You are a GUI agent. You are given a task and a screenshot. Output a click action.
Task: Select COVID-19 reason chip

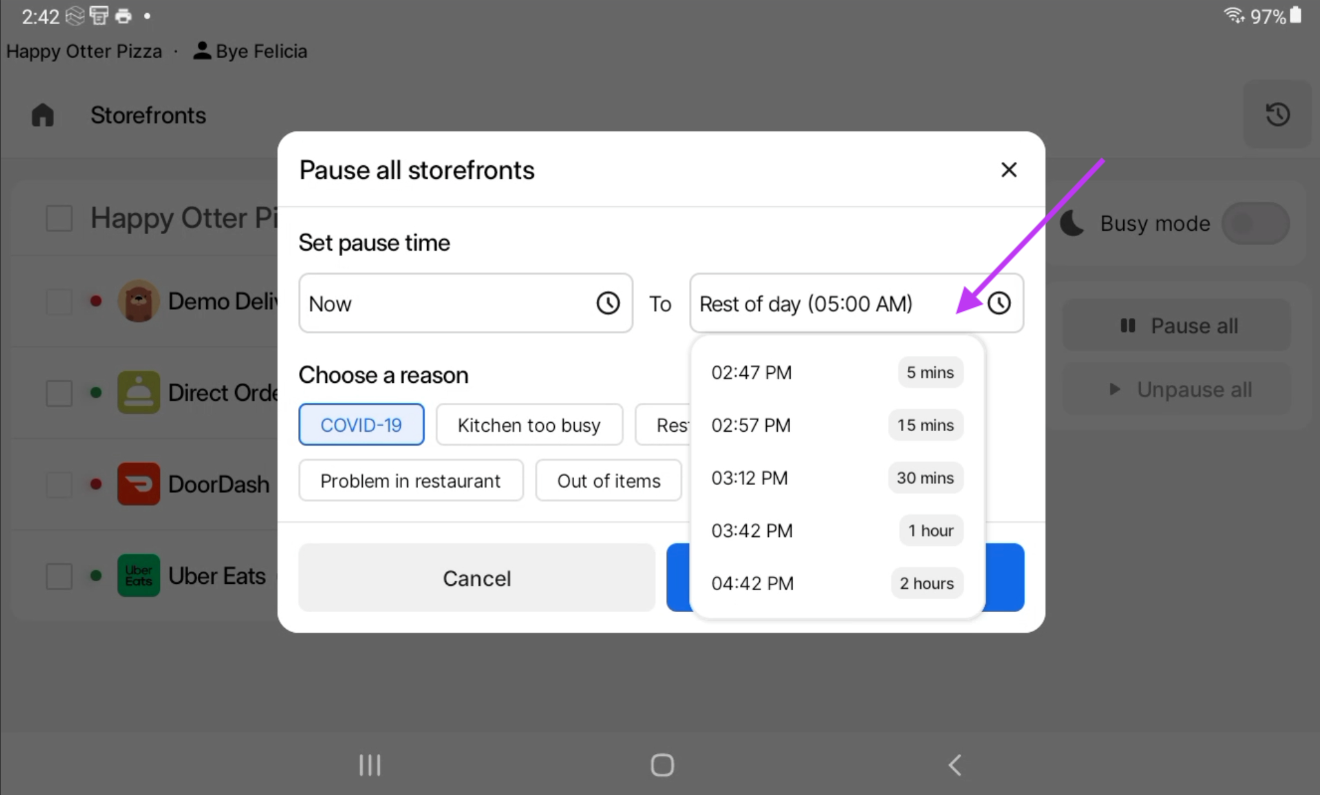(361, 425)
